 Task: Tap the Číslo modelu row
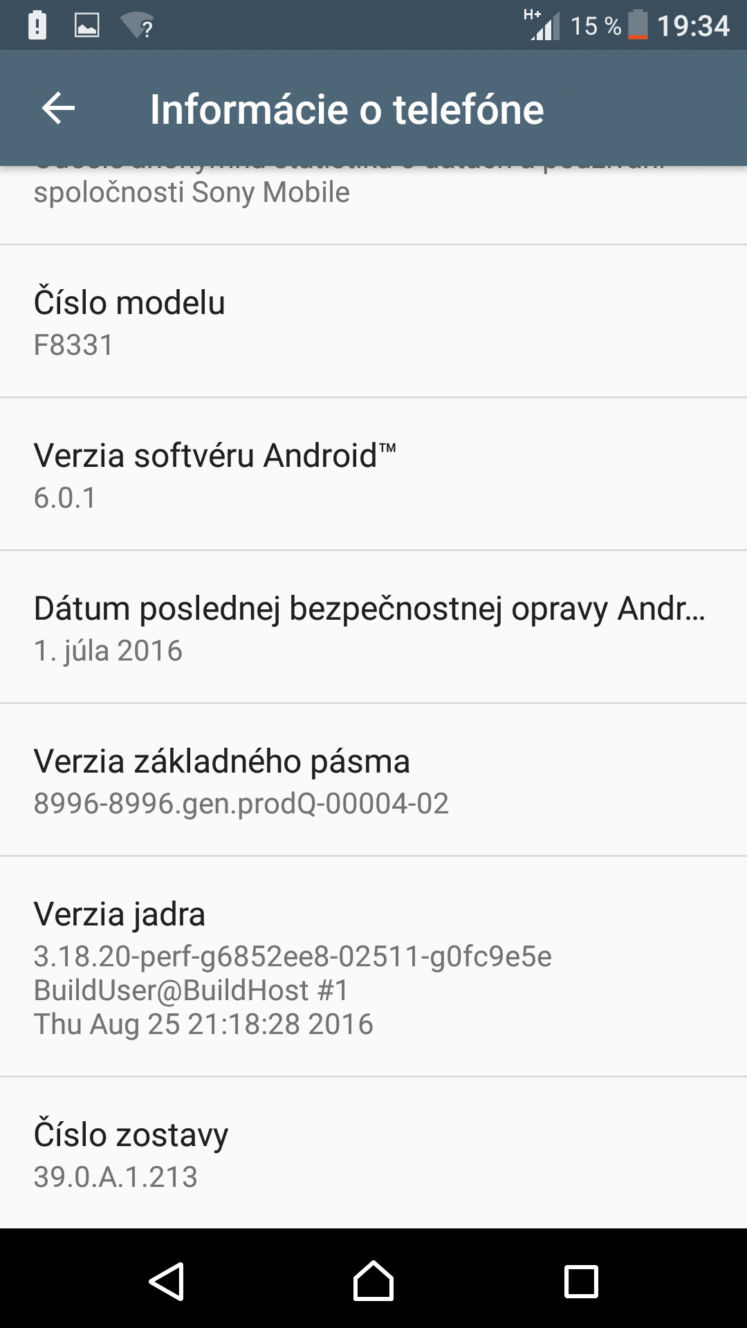373,321
